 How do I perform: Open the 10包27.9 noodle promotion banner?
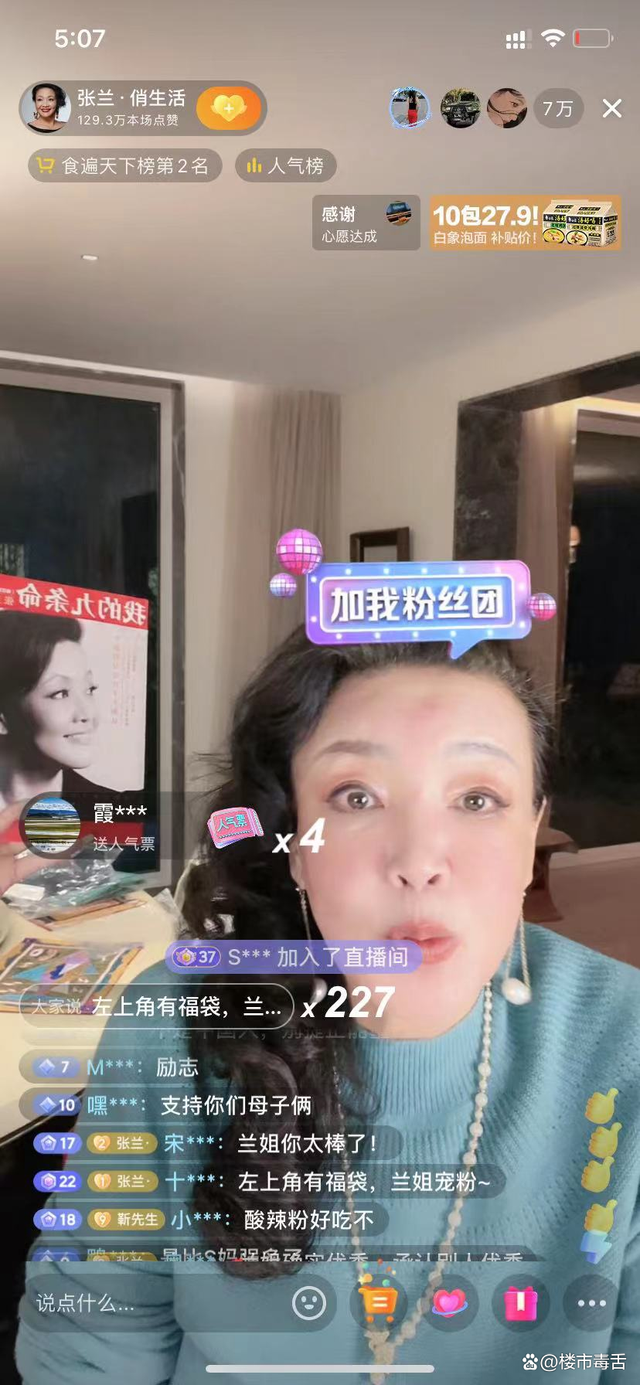coord(525,222)
